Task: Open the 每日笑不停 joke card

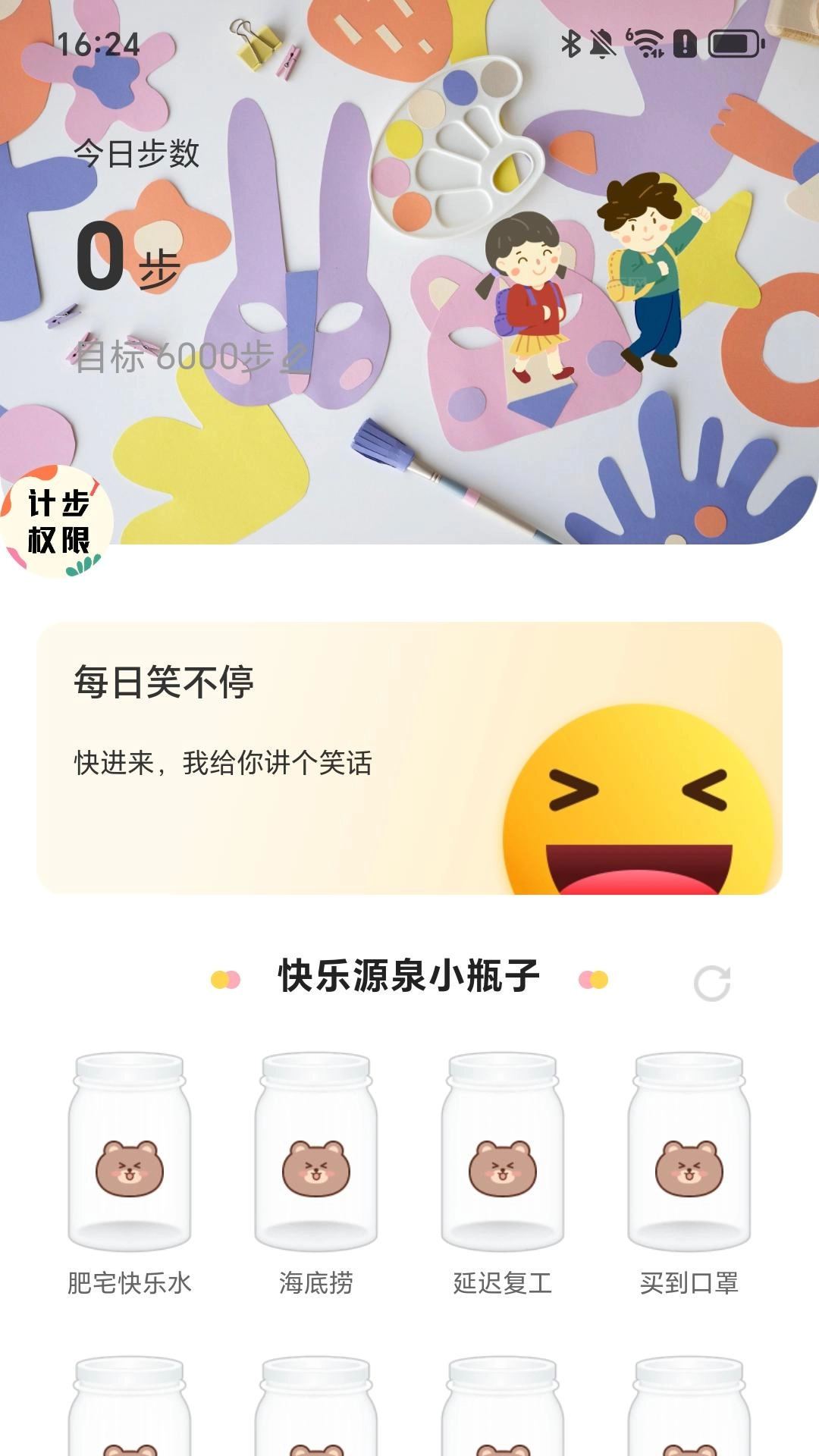Action: tap(409, 758)
